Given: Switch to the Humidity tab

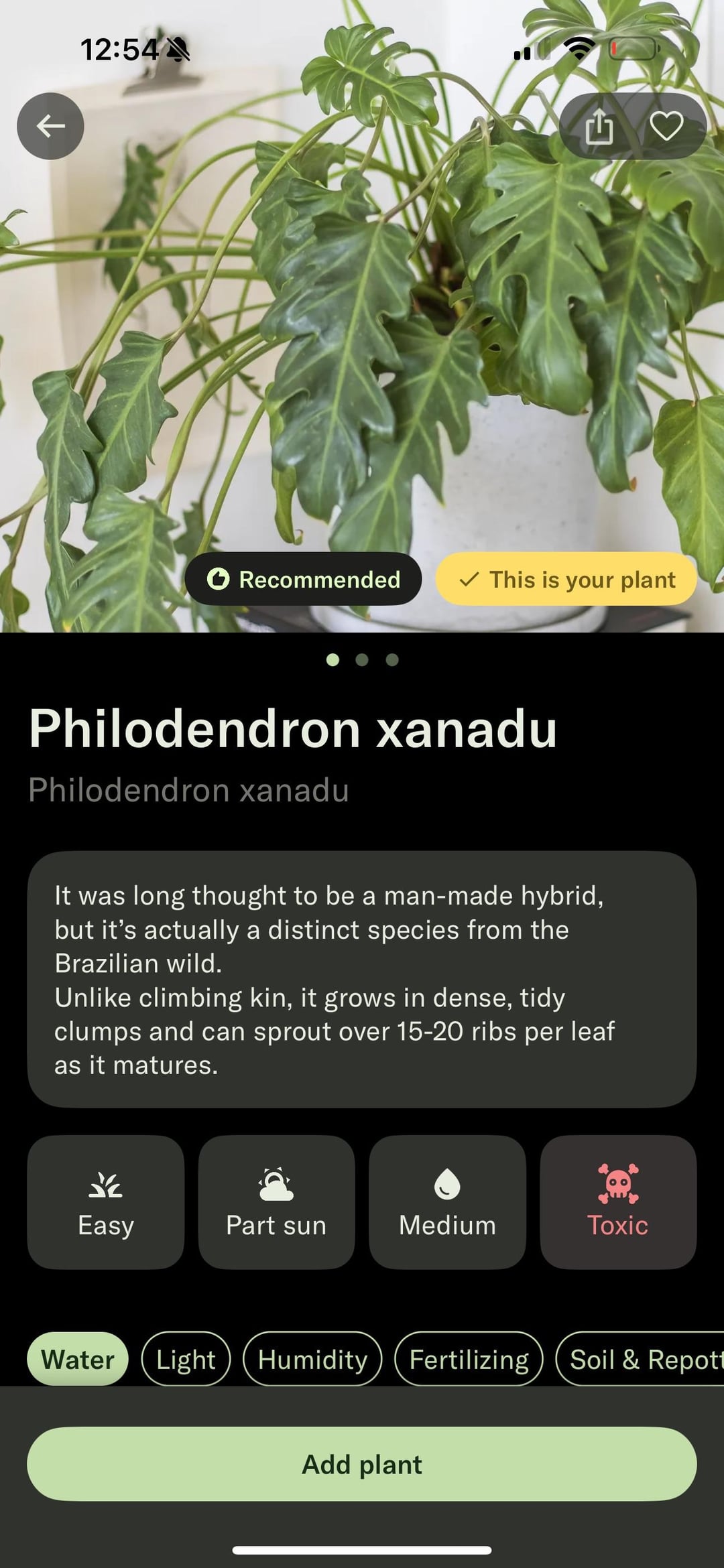Looking at the screenshot, I should pyautogui.click(x=312, y=1359).
